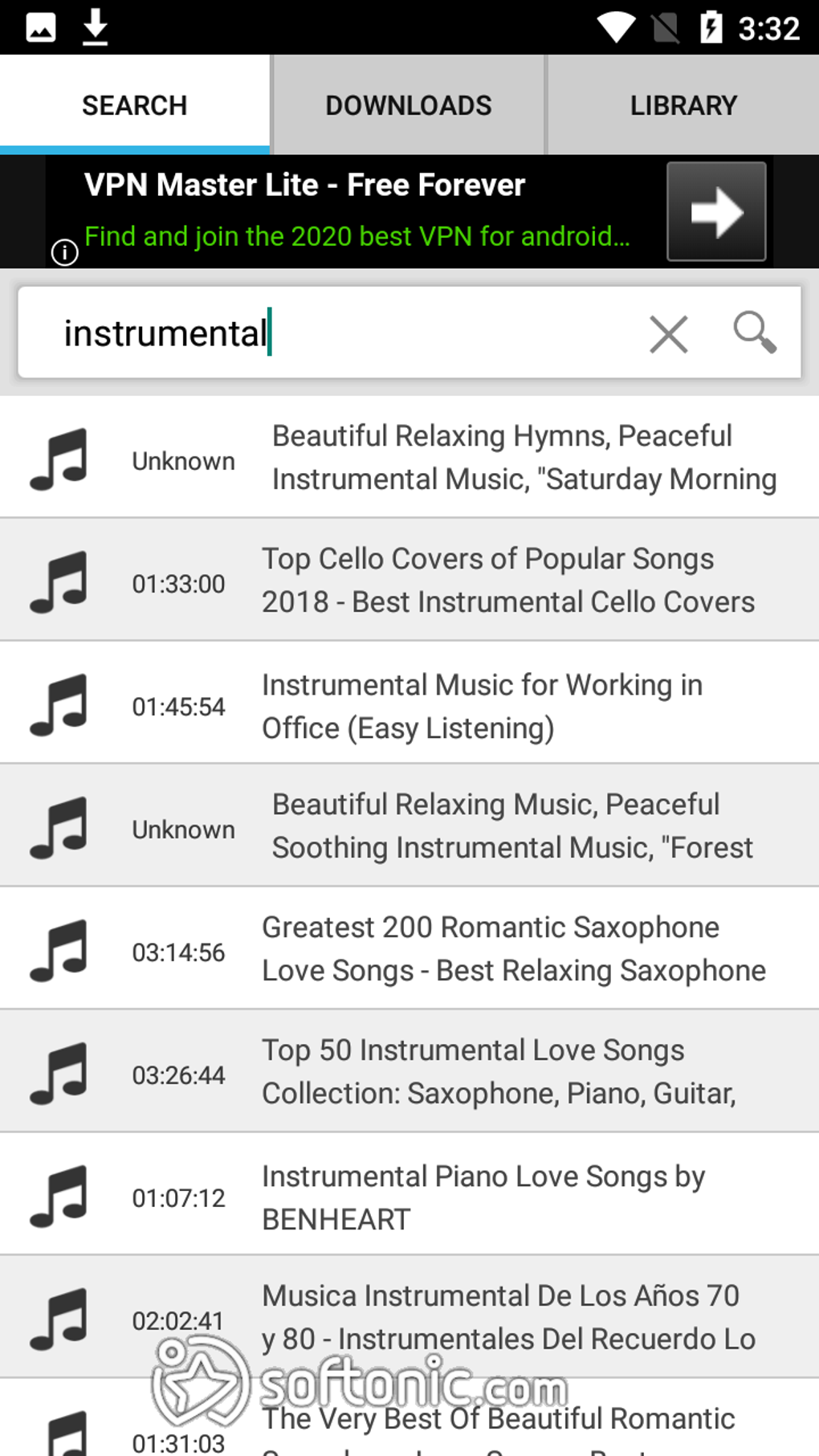Select the Search tab

point(135,105)
